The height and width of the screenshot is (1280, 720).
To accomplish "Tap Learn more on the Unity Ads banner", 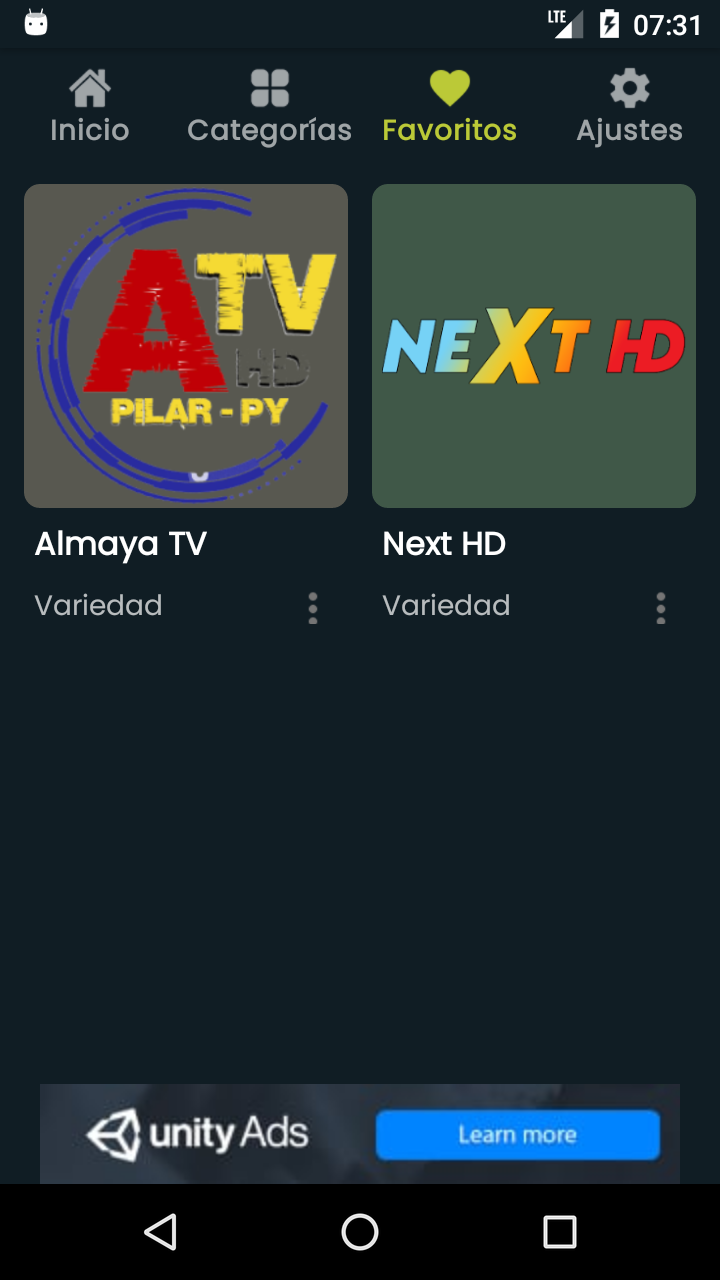I will pyautogui.click(x=518, y=1135).
